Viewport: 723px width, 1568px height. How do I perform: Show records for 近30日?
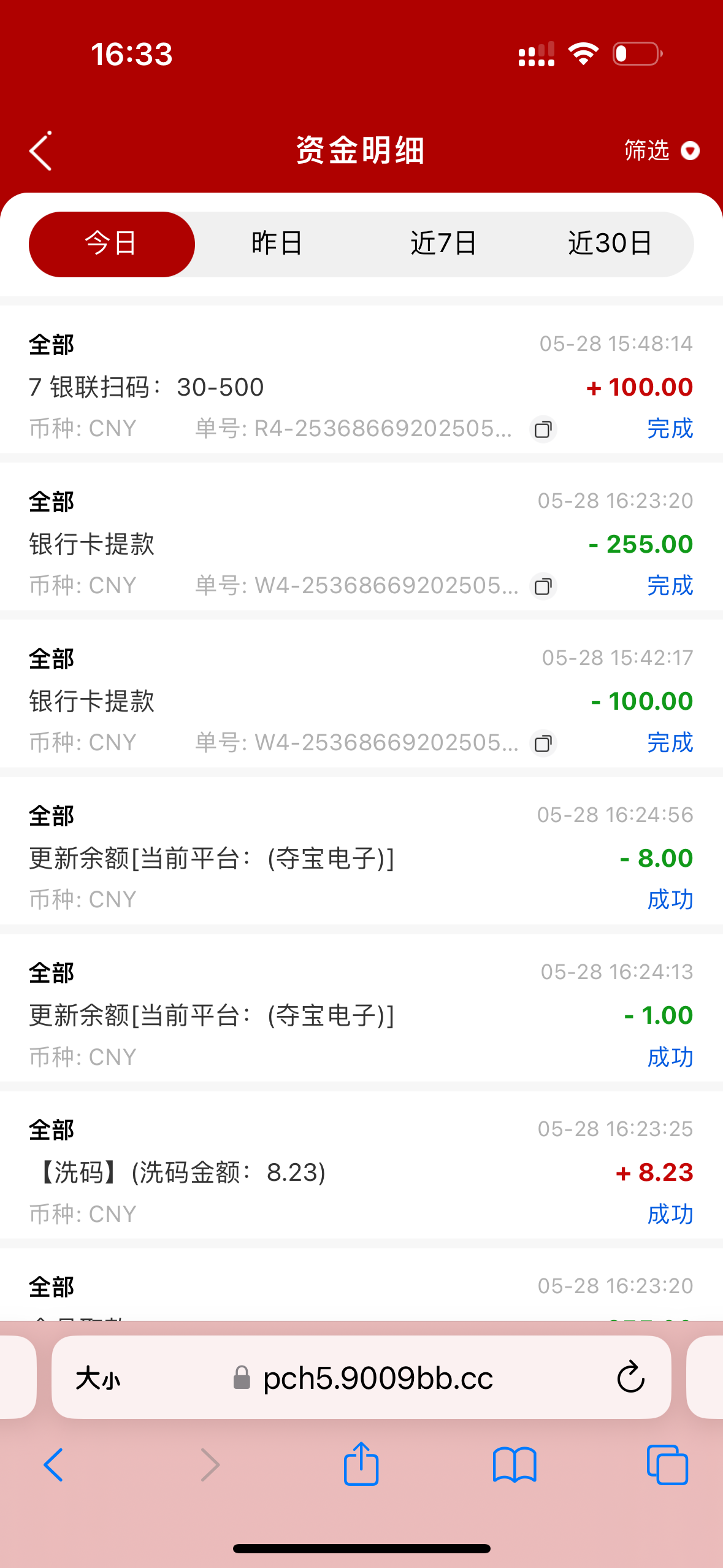click(x=610, y=244)
